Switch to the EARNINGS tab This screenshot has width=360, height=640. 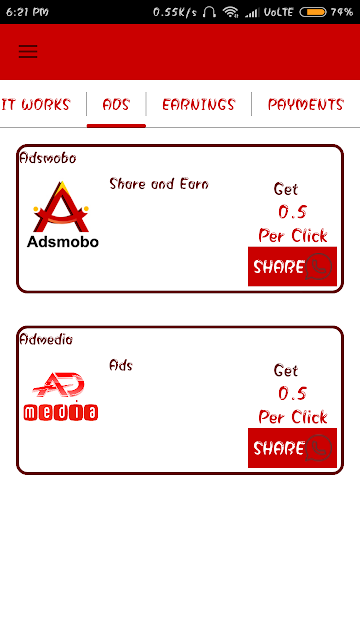click(199, 104)
